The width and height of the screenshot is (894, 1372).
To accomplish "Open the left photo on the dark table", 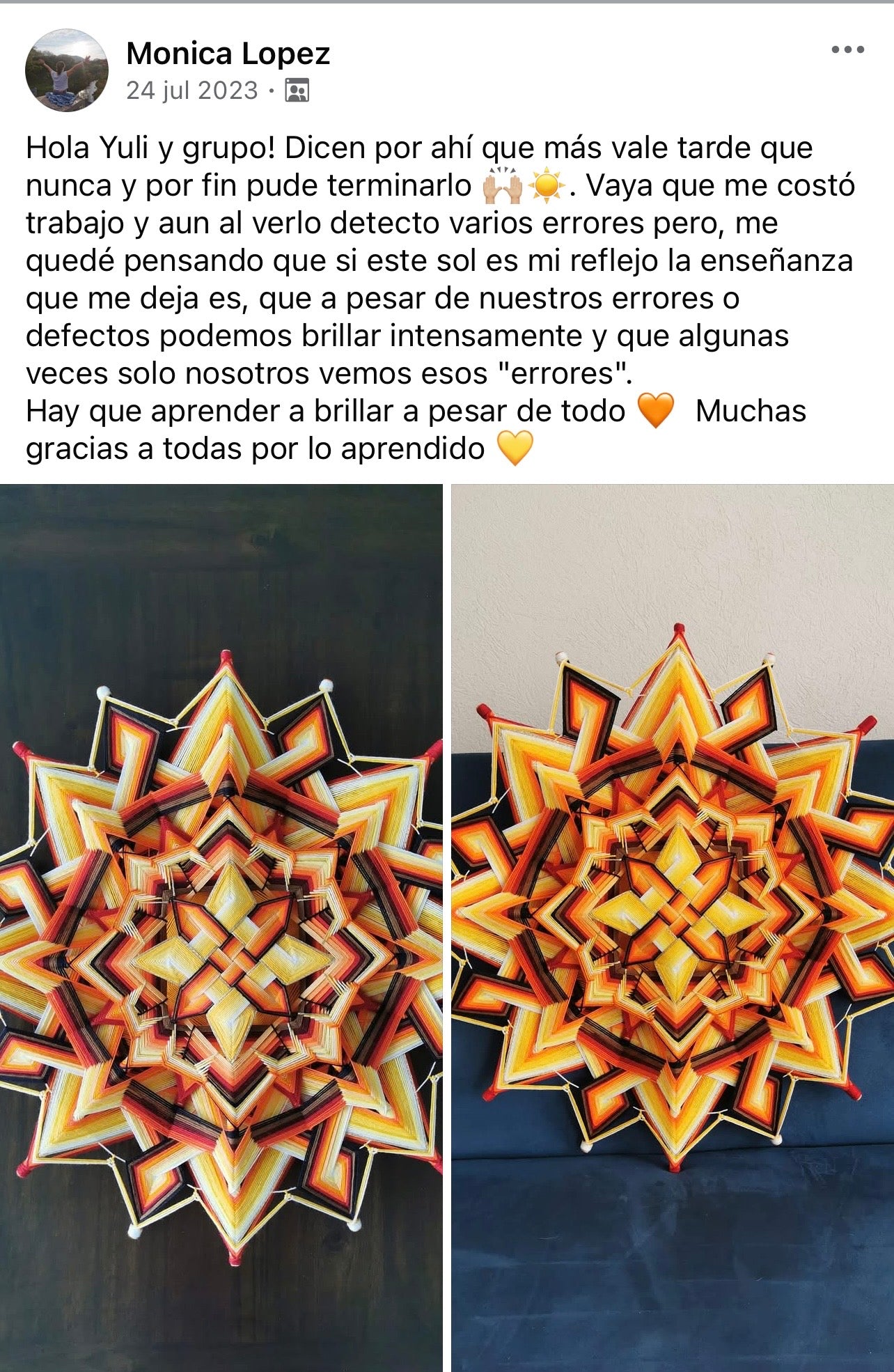I will pos(221,926).
